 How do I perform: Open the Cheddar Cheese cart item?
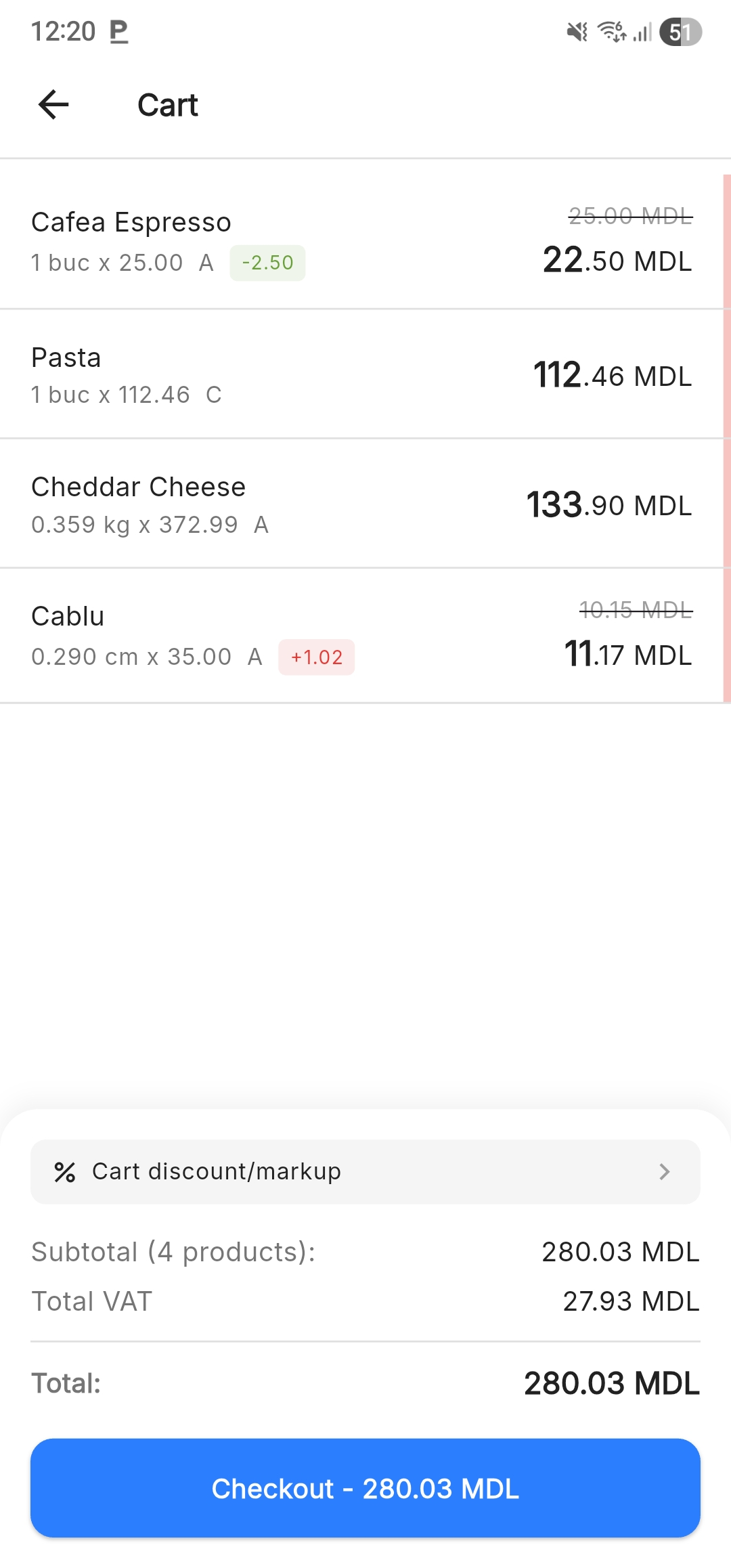pos(361,504)
